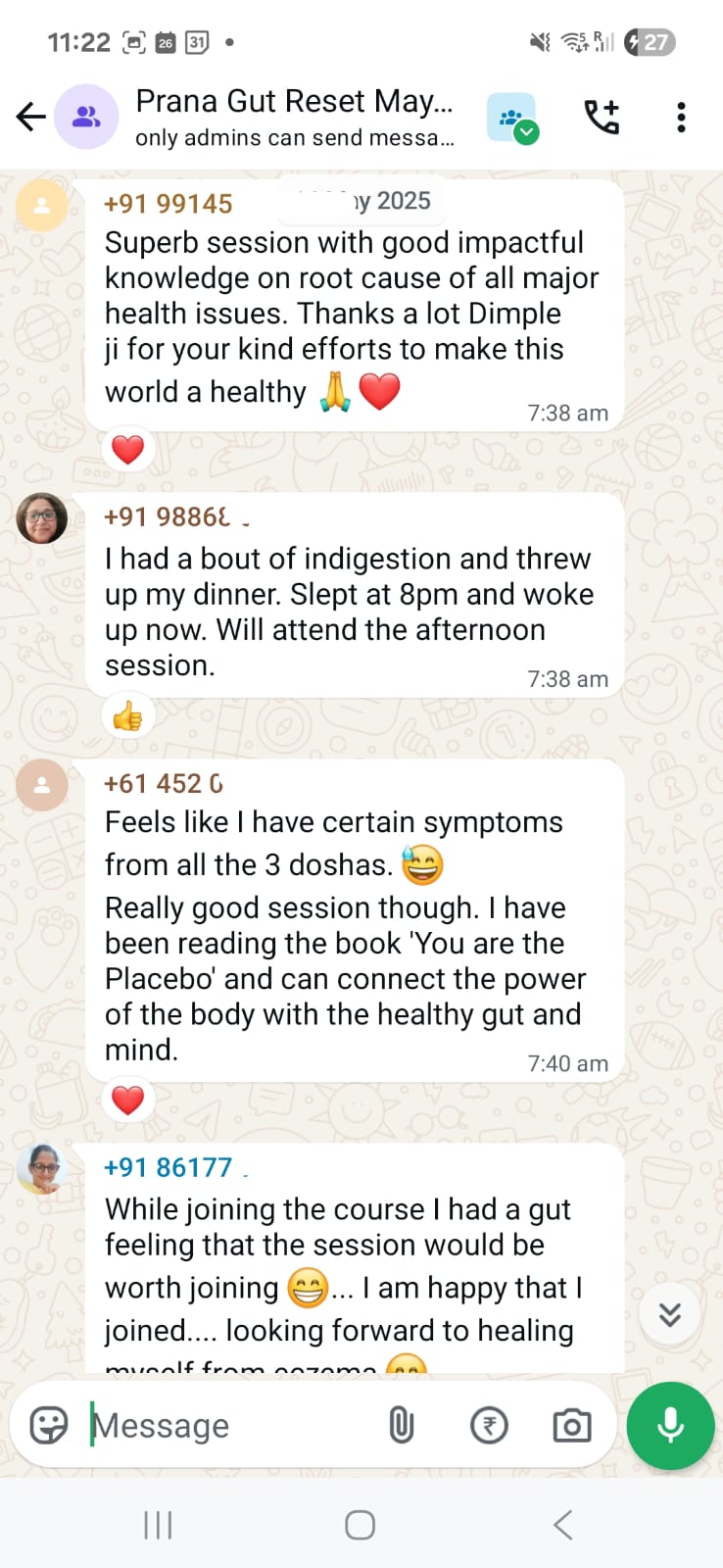The height and width of the screenshot is (1568, 723).
Task: Jump to latest messages
Action: point(670,1314)
